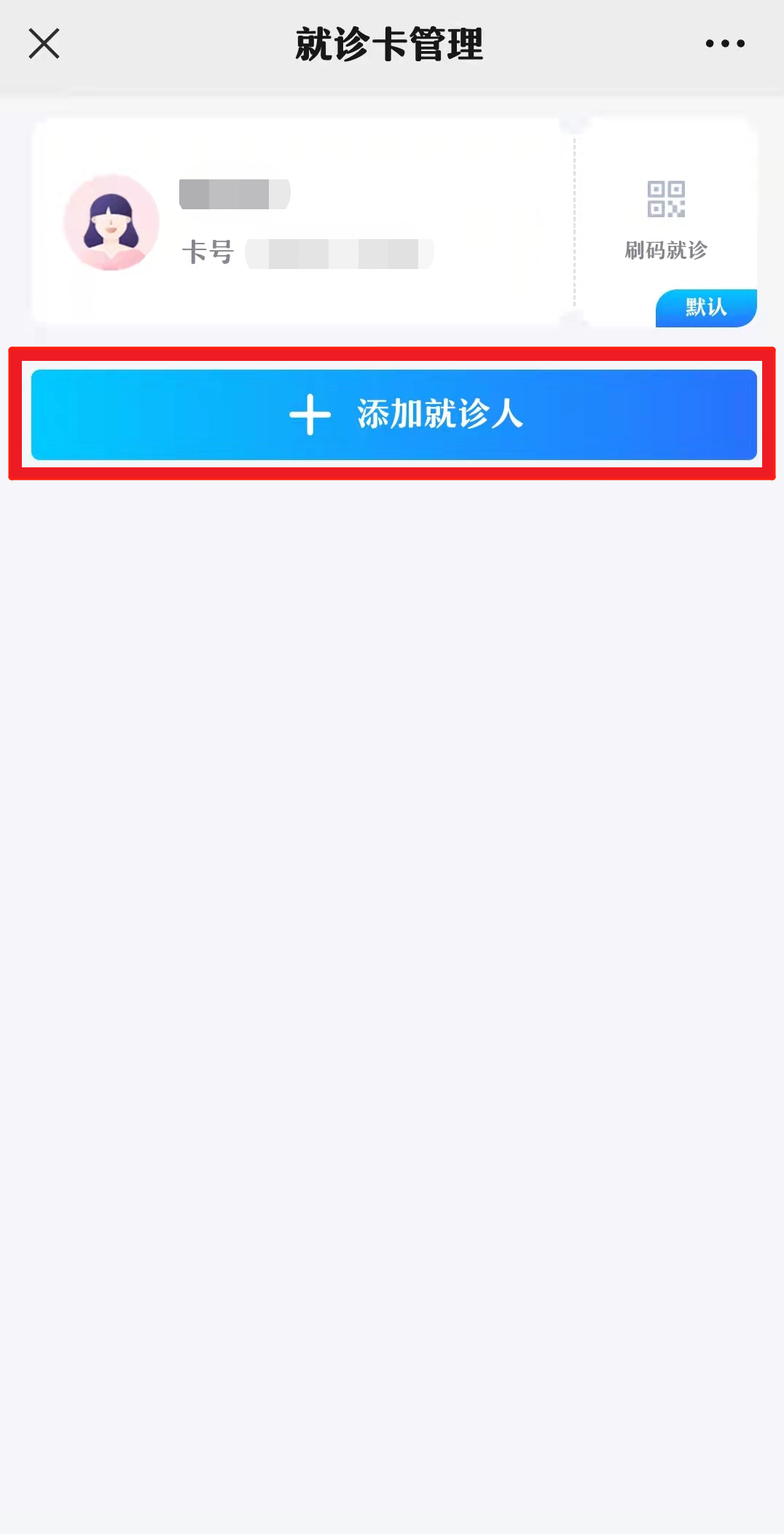Tap 刷码就诊 QR code button
Image resolution: width=784 pixels, height=1534 pixels.
(x=666, y=219)
